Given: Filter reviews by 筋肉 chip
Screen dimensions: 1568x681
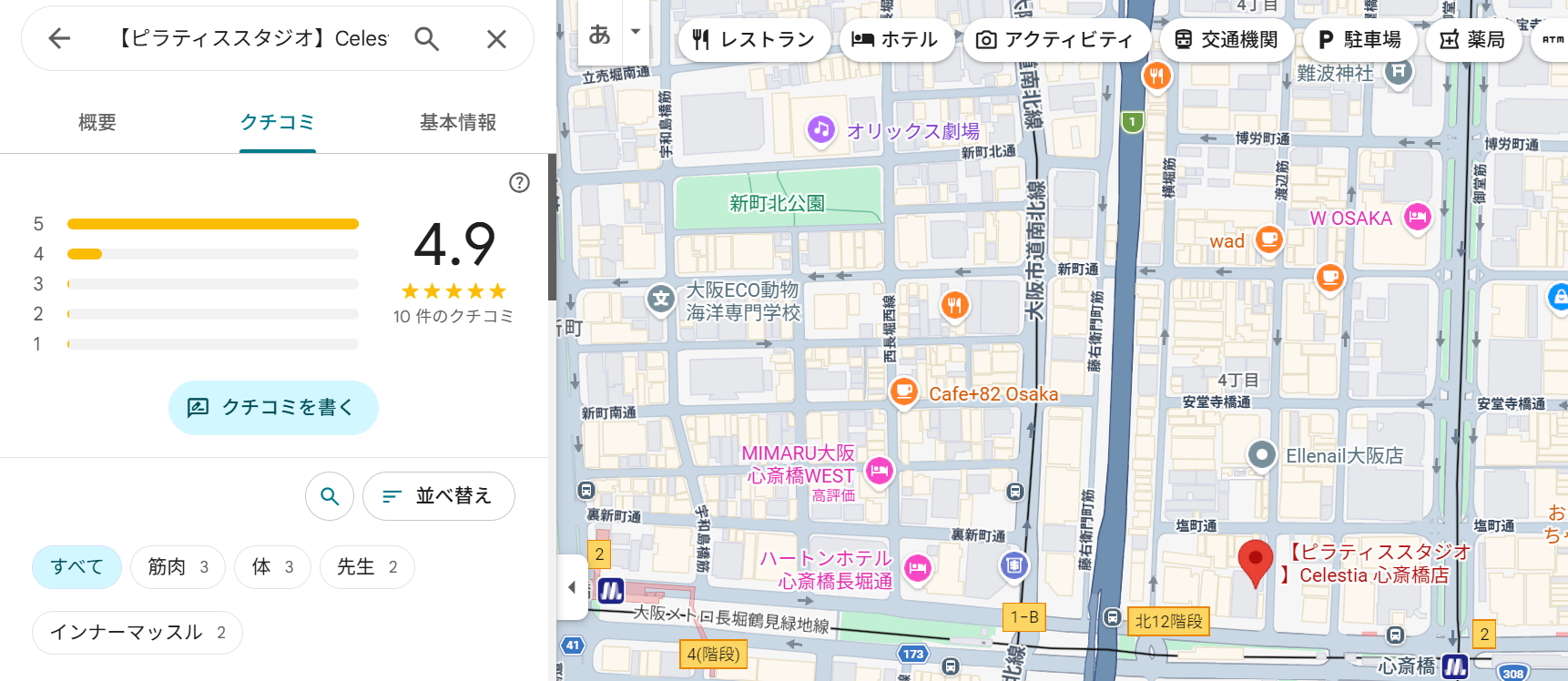Looking at the screenshot, I should coord(178,567).
